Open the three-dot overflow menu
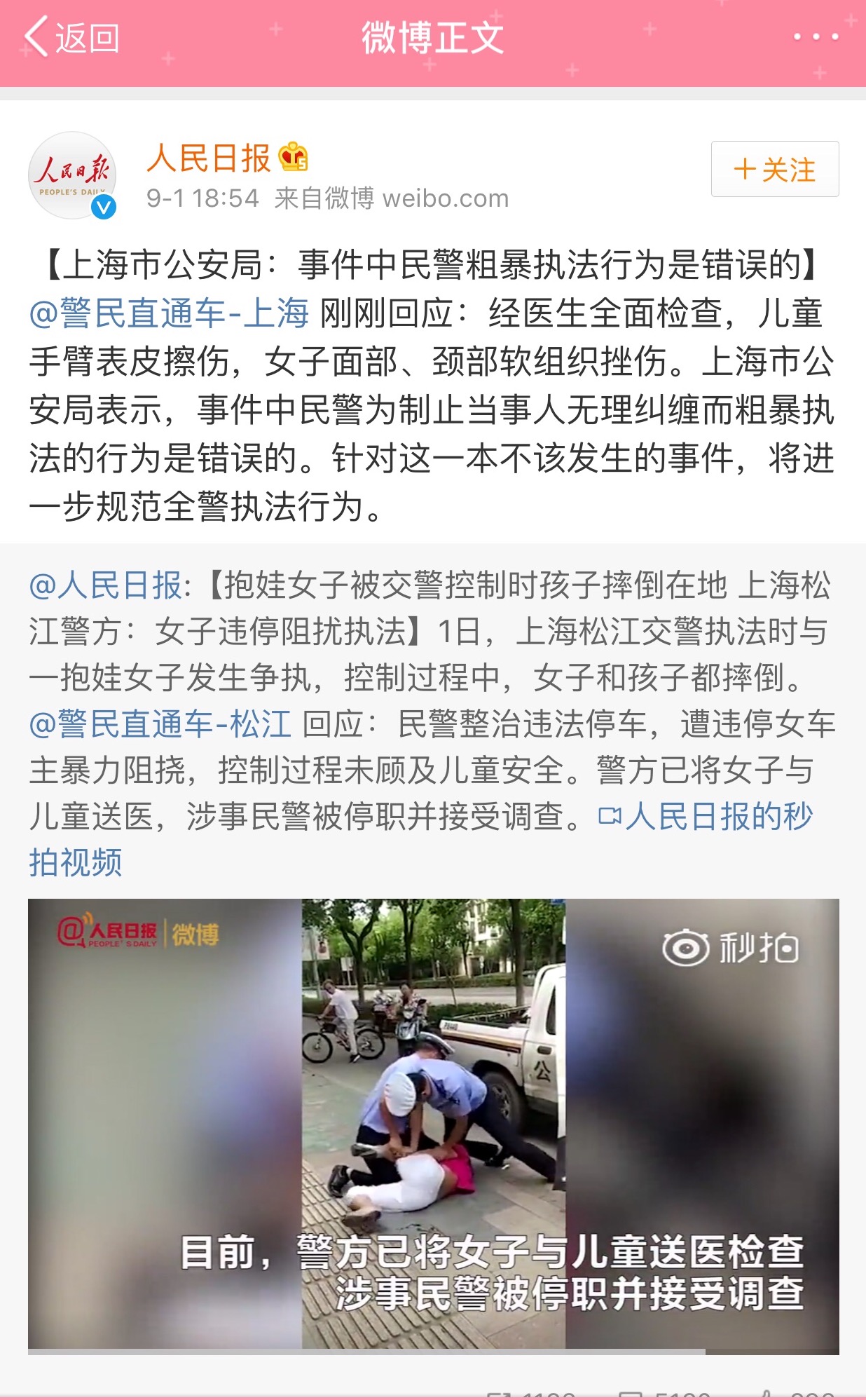This screenshot has height=1400, width=866. tap(816, 37)
